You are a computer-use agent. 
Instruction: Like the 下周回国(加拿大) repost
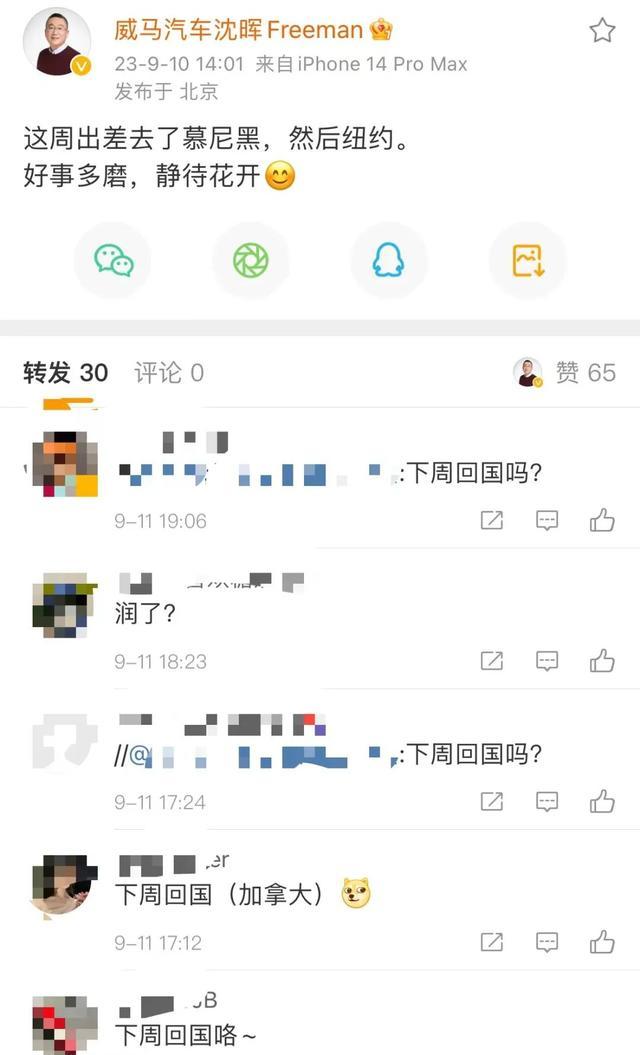(x=602, y=942)
